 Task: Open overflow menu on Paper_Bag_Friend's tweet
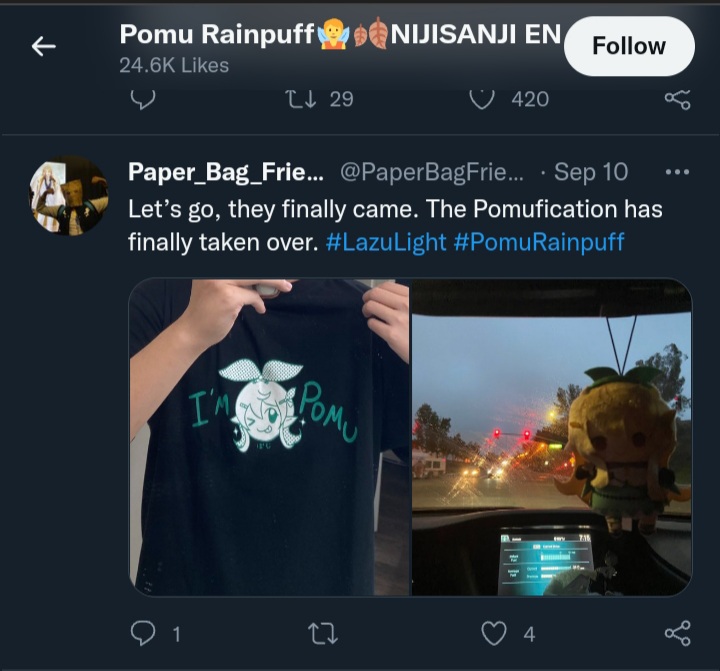677,172
